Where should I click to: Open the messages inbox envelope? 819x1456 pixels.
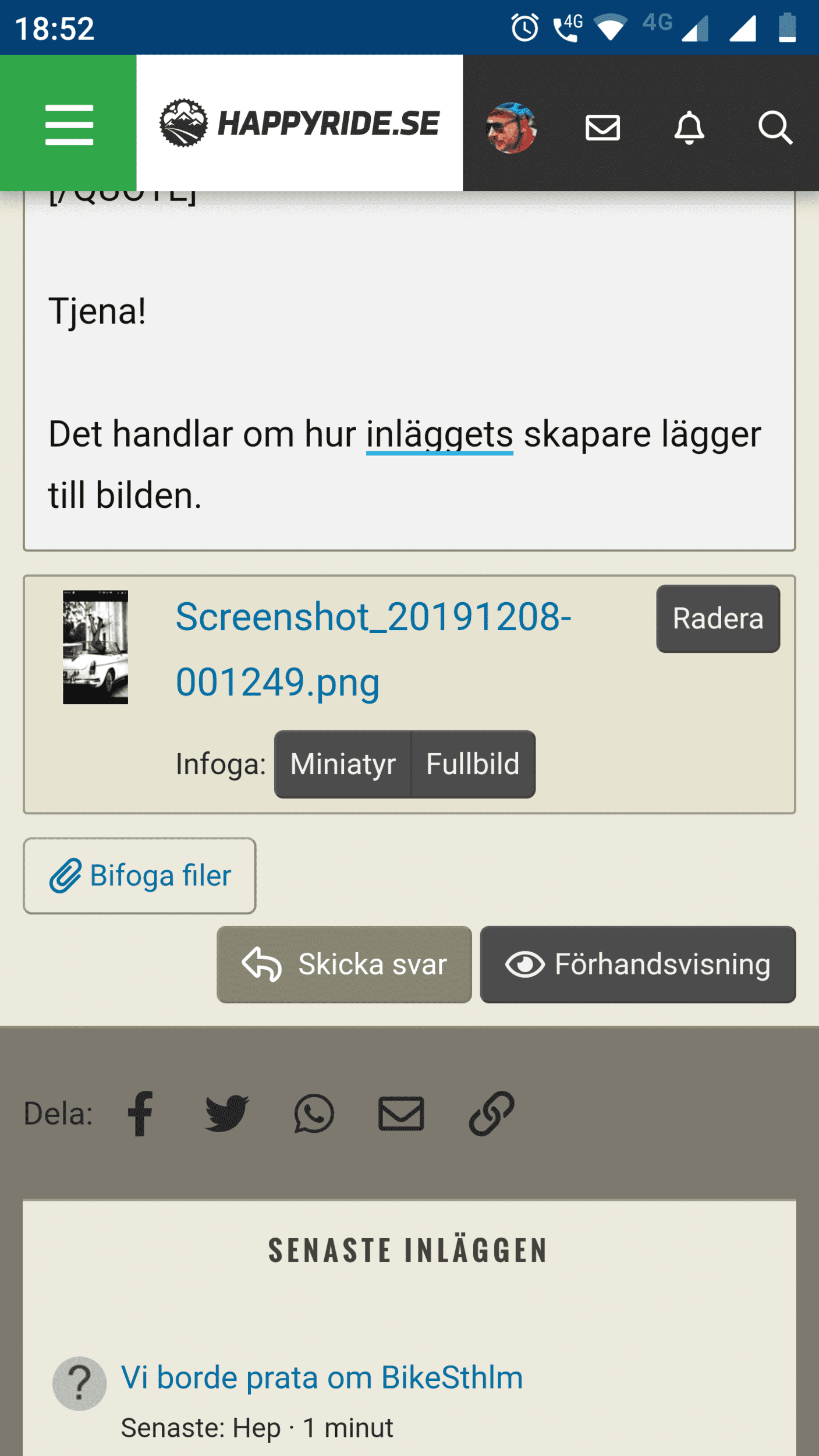click(x=602, y=128)
